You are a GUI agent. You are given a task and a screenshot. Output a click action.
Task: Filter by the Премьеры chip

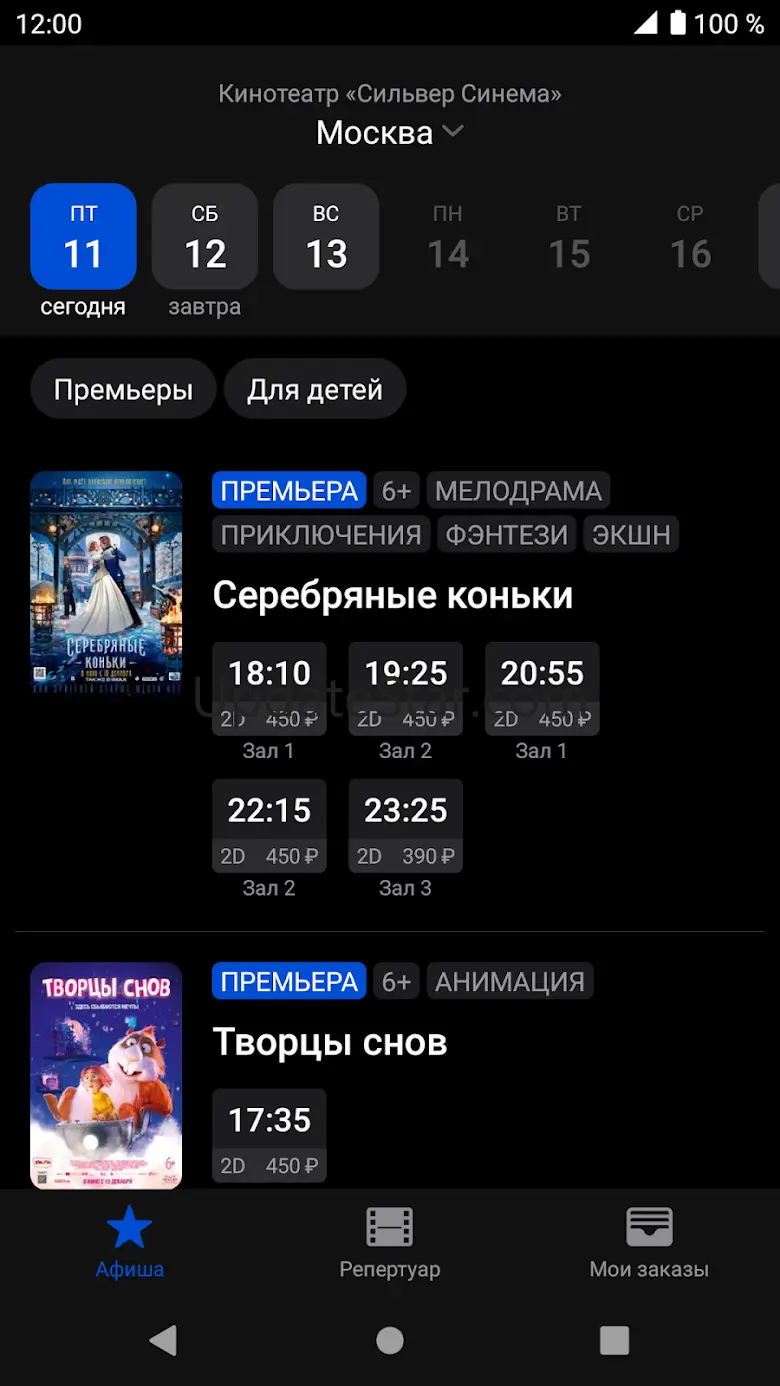pyautogui.click(x=123, y=389)
